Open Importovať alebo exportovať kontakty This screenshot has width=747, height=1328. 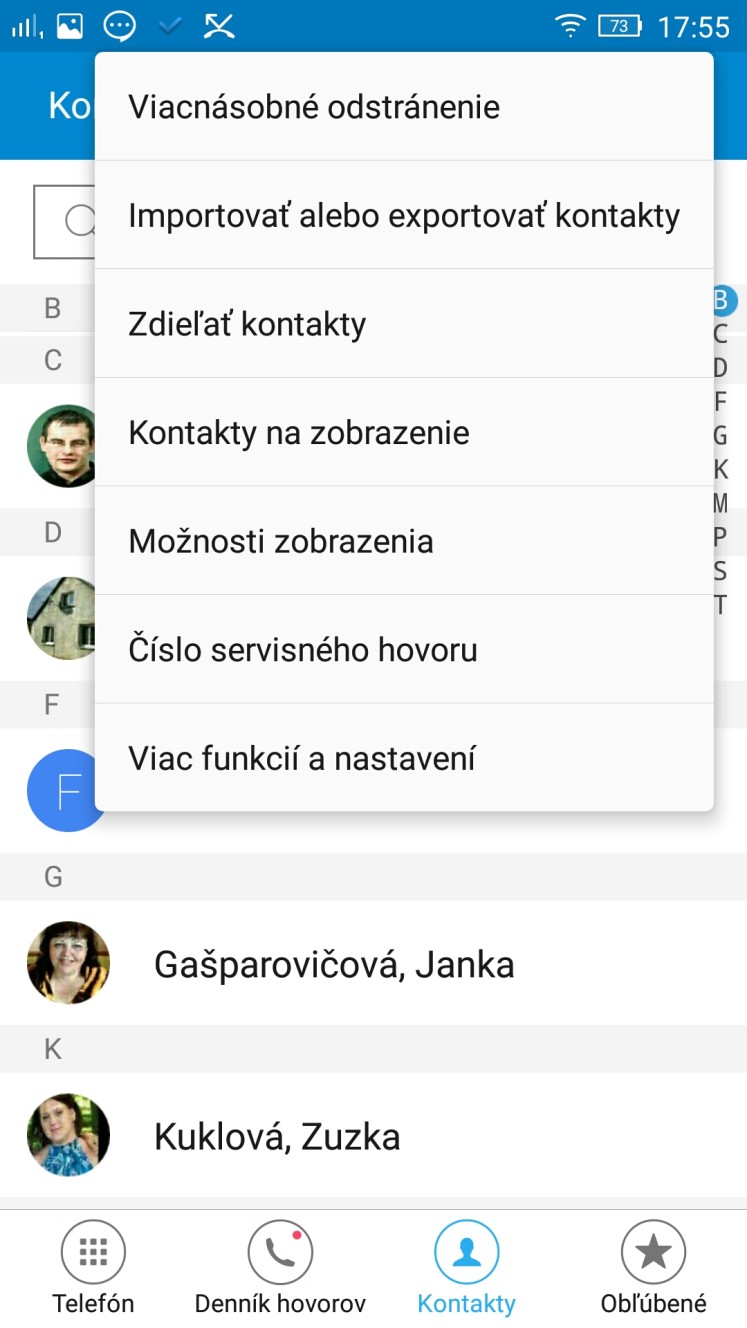(x=404, y=215)
